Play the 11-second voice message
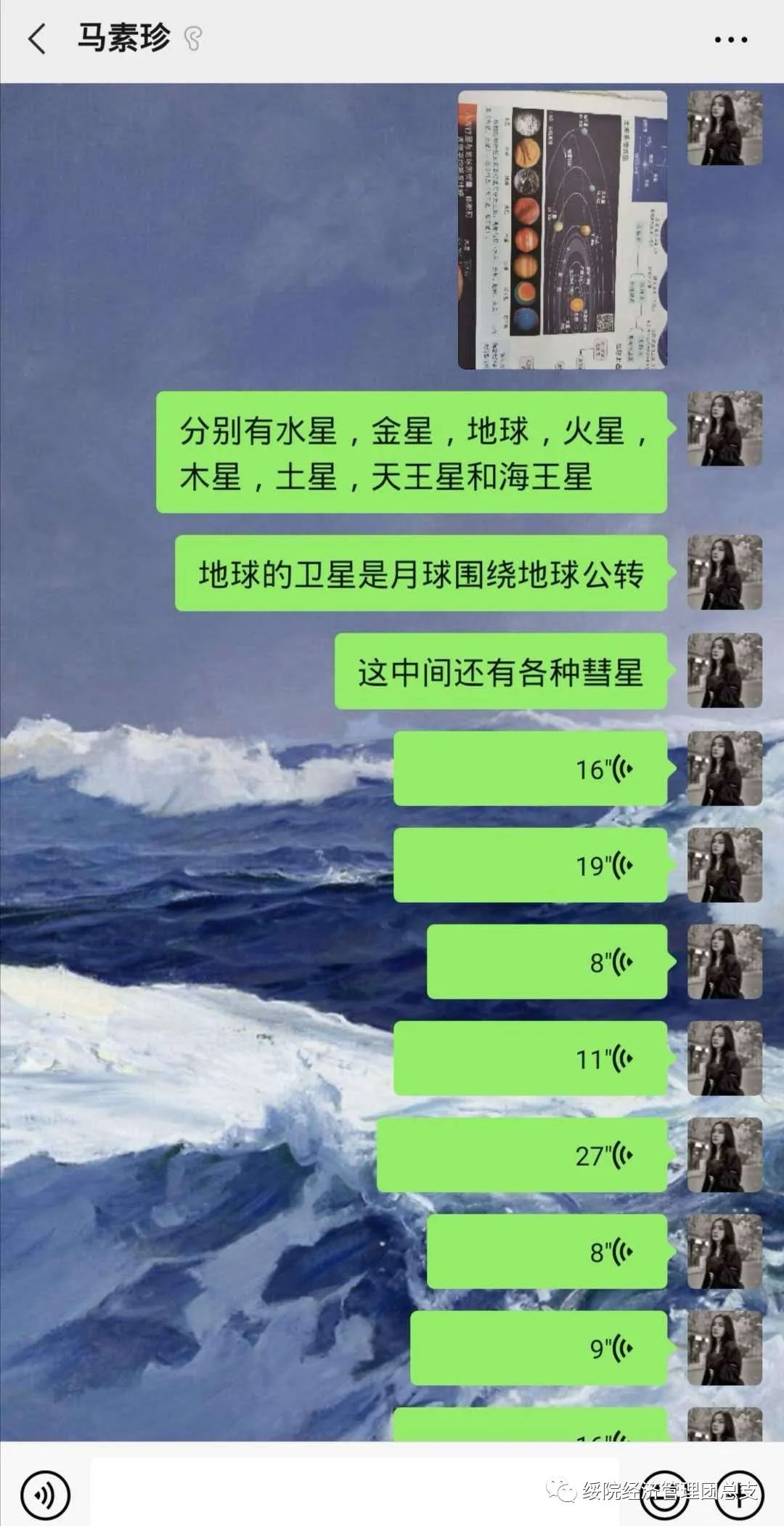This screenshot has height=1526, width=784. tap(530, 1058)
